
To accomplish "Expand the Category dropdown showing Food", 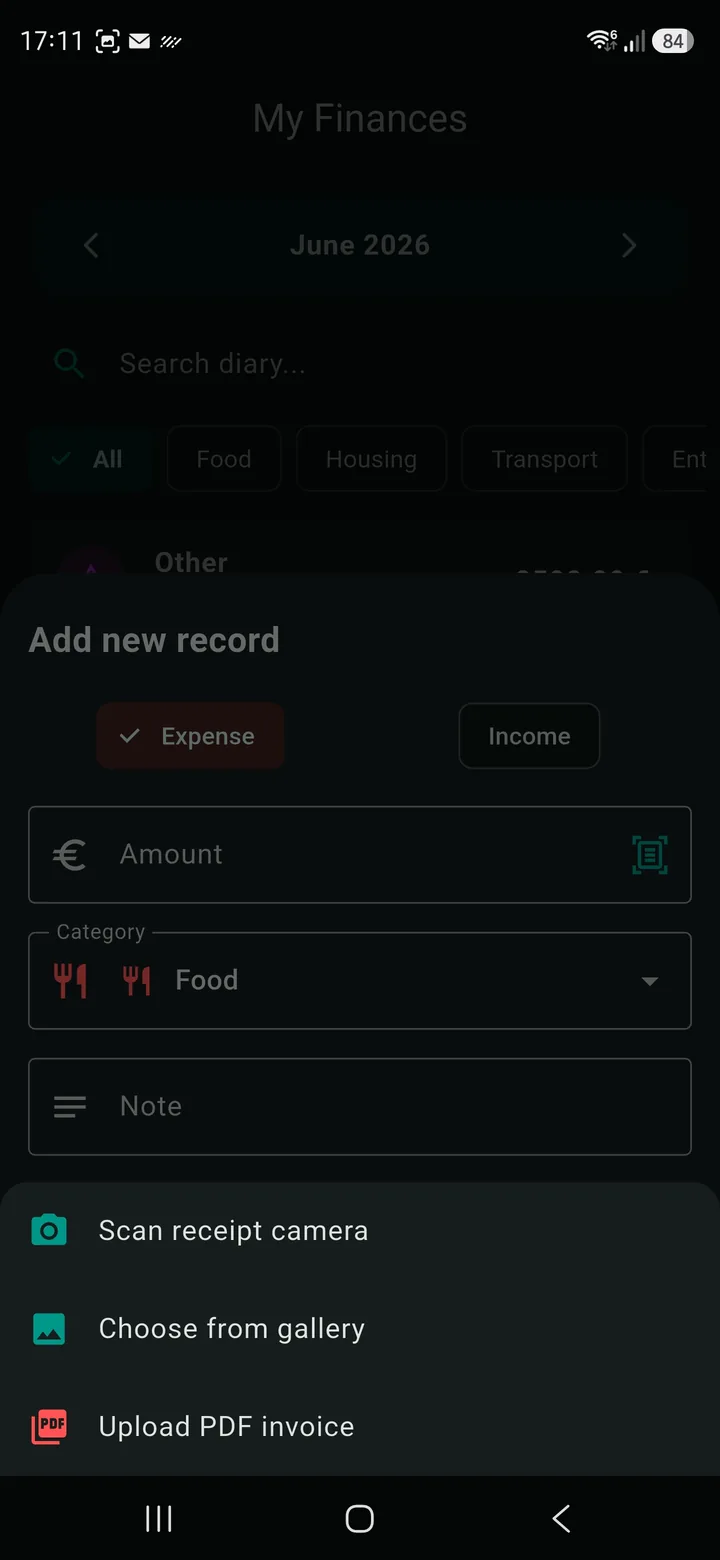I will point(360,980).
